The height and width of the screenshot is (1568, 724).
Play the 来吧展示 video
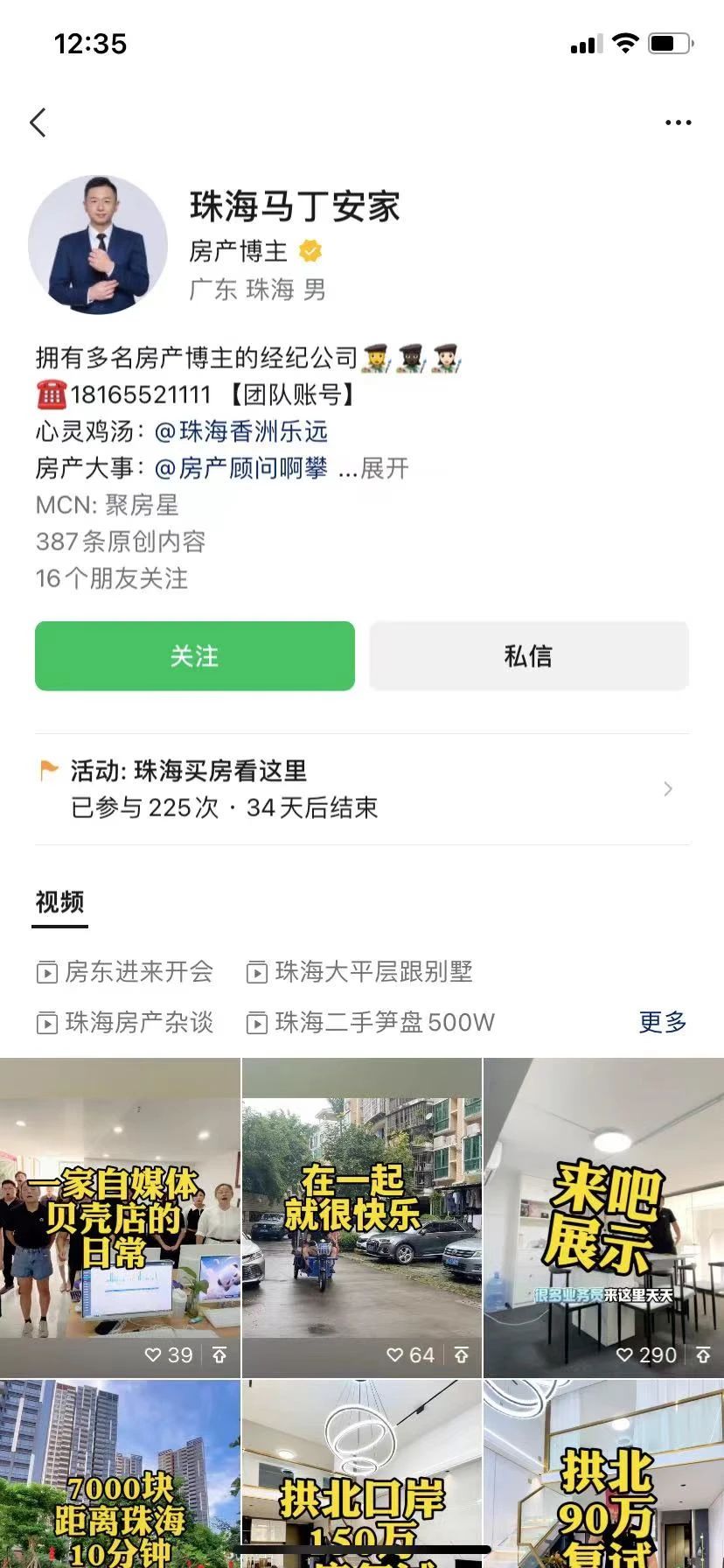point(603,1207)
